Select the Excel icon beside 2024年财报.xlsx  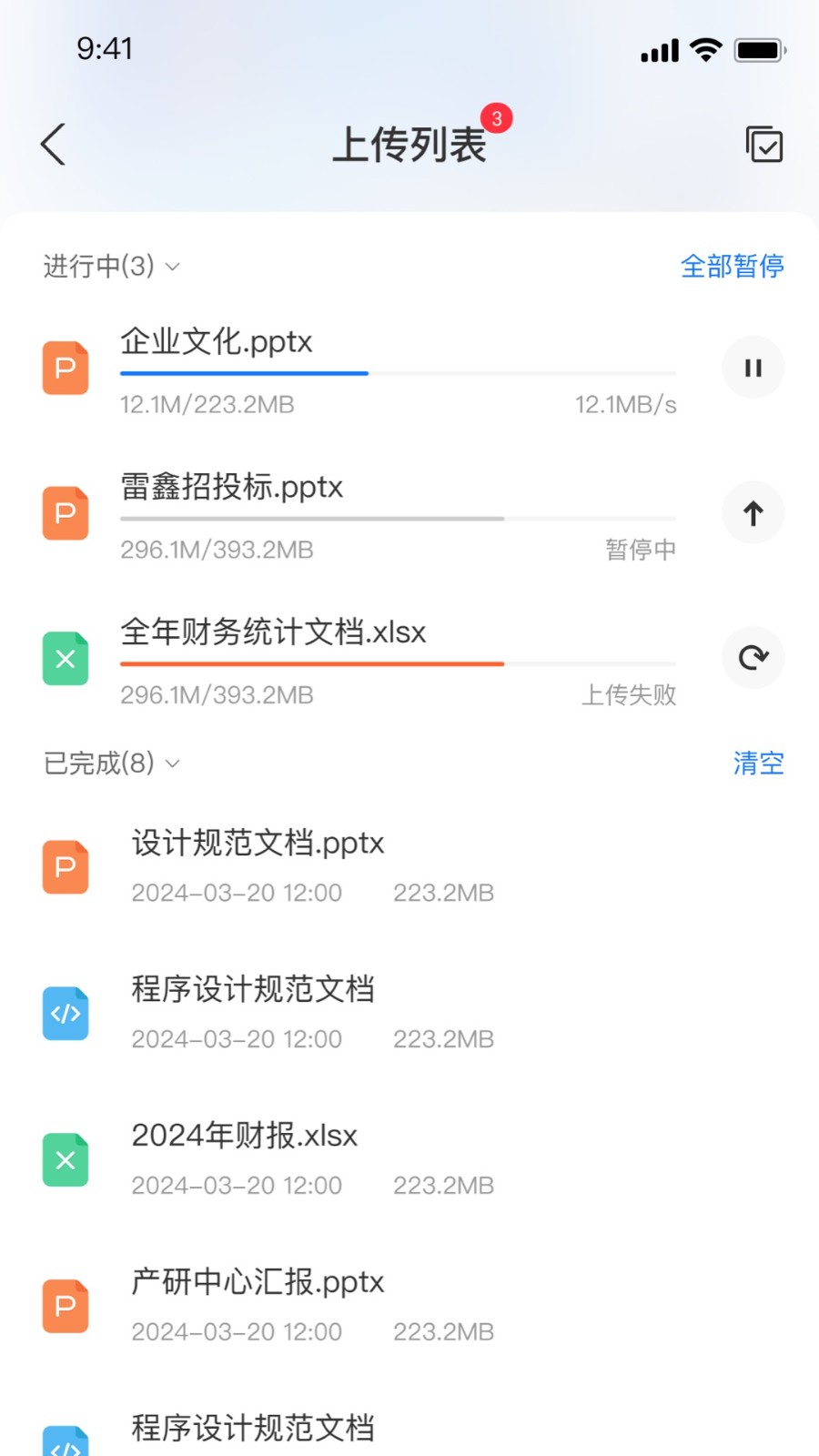(x=65, y=1160)
